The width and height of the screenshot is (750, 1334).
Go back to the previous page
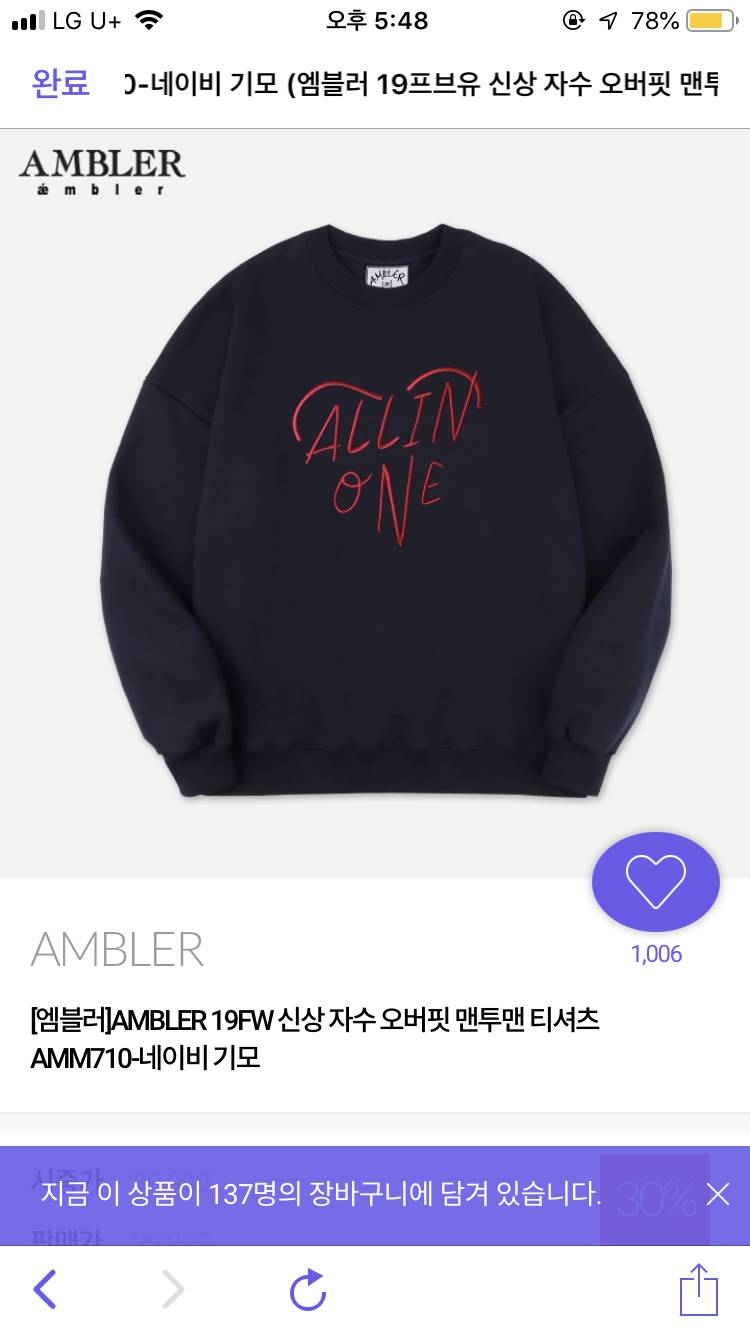click(44, 1289)
